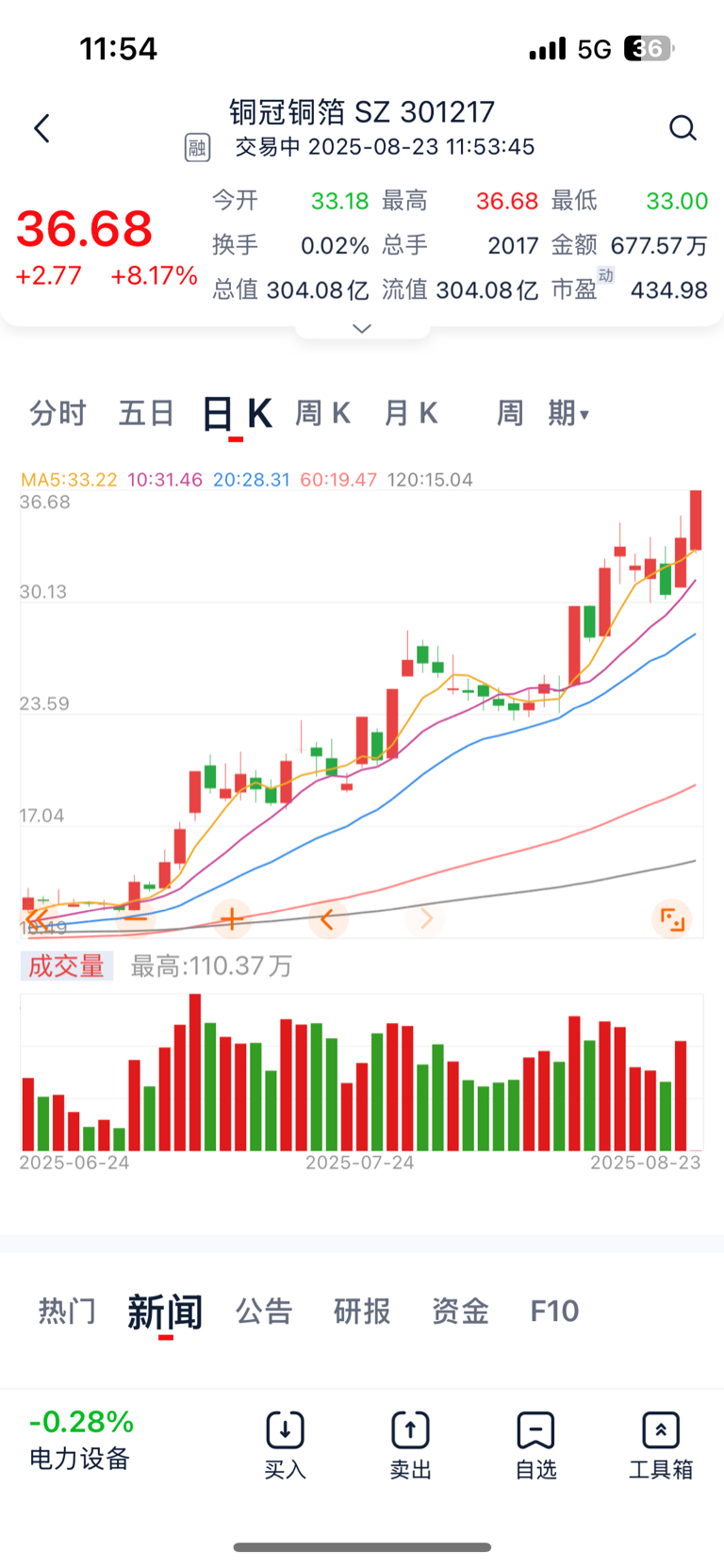The image size is (724, 1568).
Task: Tap the orange plus zoom button on chart
Action: pos(232,918)
